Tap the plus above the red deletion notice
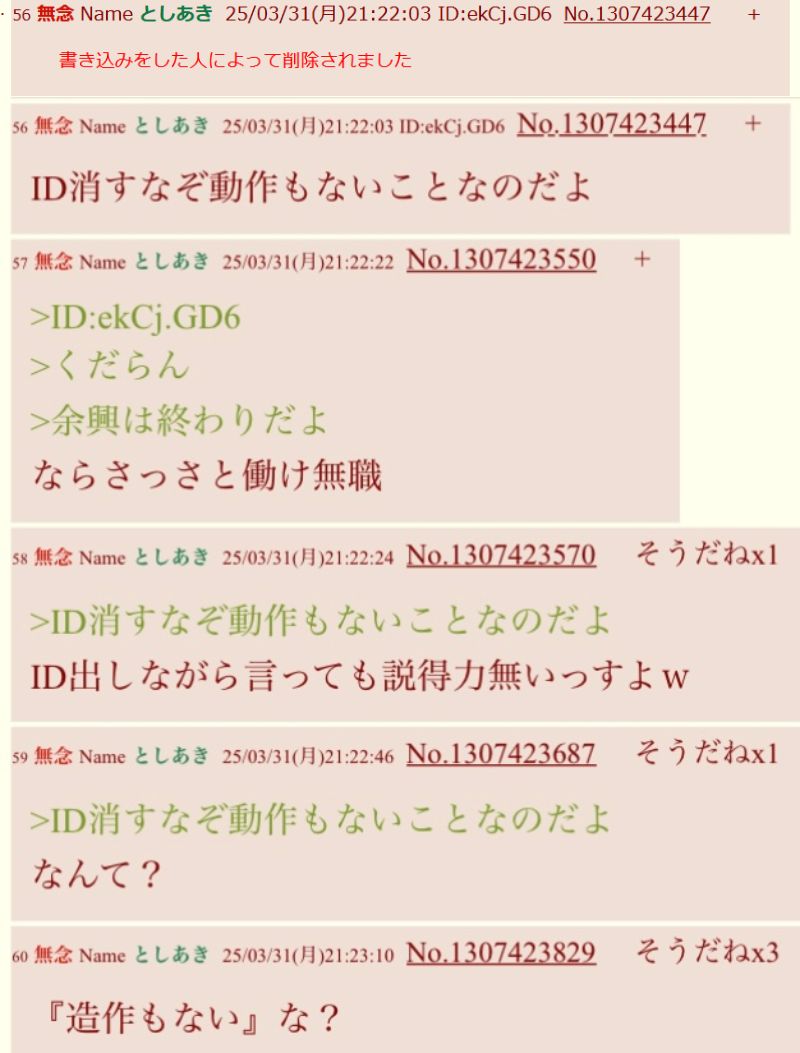Viewport: 800px width, 1053px height. [x=753, y=15]
